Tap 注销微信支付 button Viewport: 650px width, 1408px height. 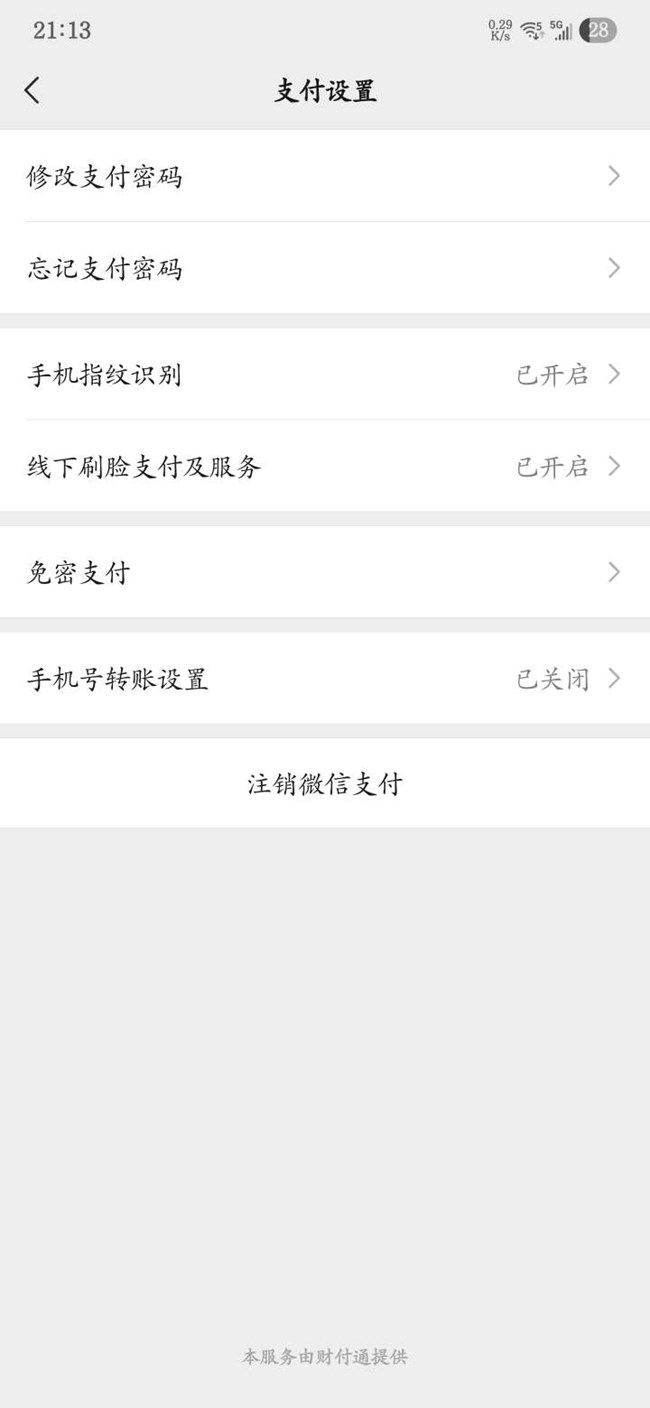324,783
